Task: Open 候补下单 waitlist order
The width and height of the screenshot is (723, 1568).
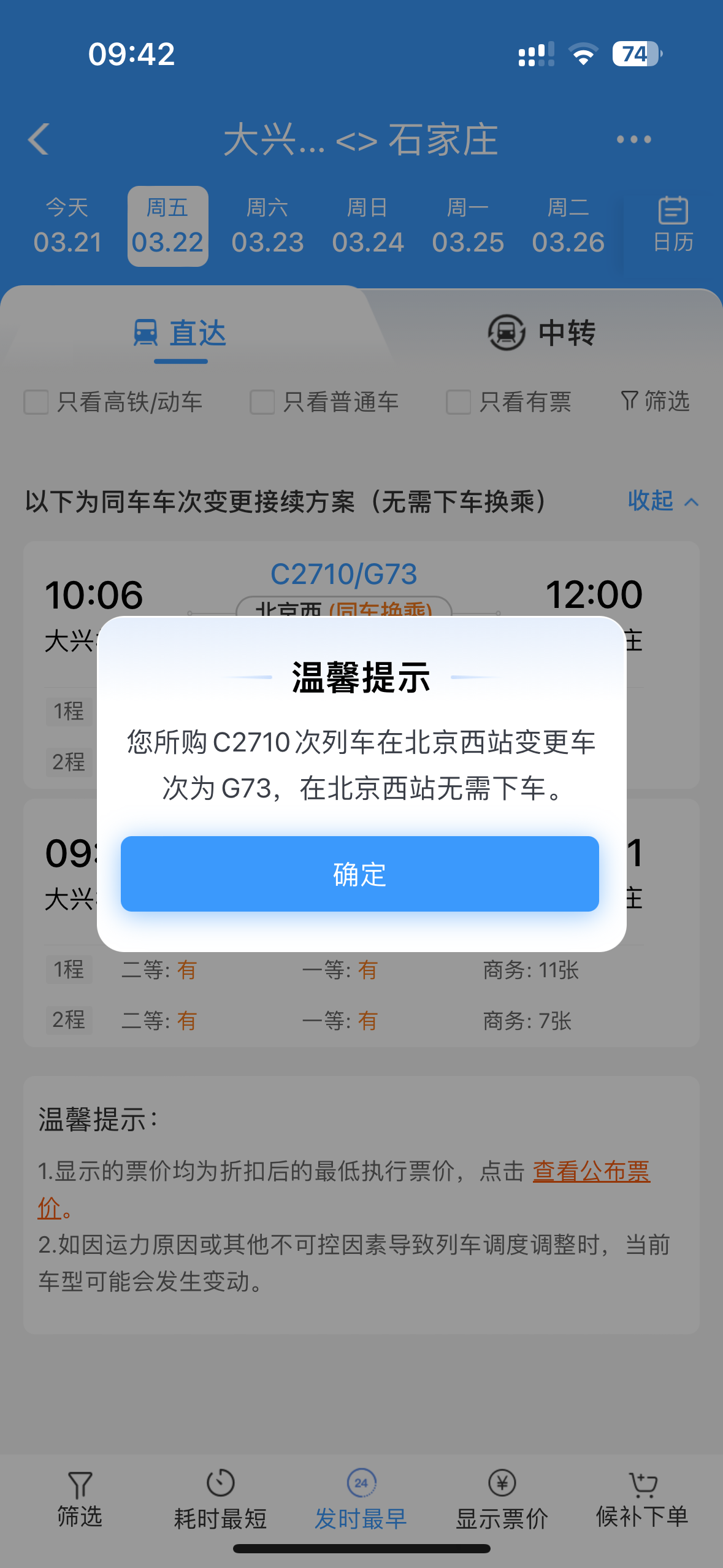Action: tap(642, 1499)
